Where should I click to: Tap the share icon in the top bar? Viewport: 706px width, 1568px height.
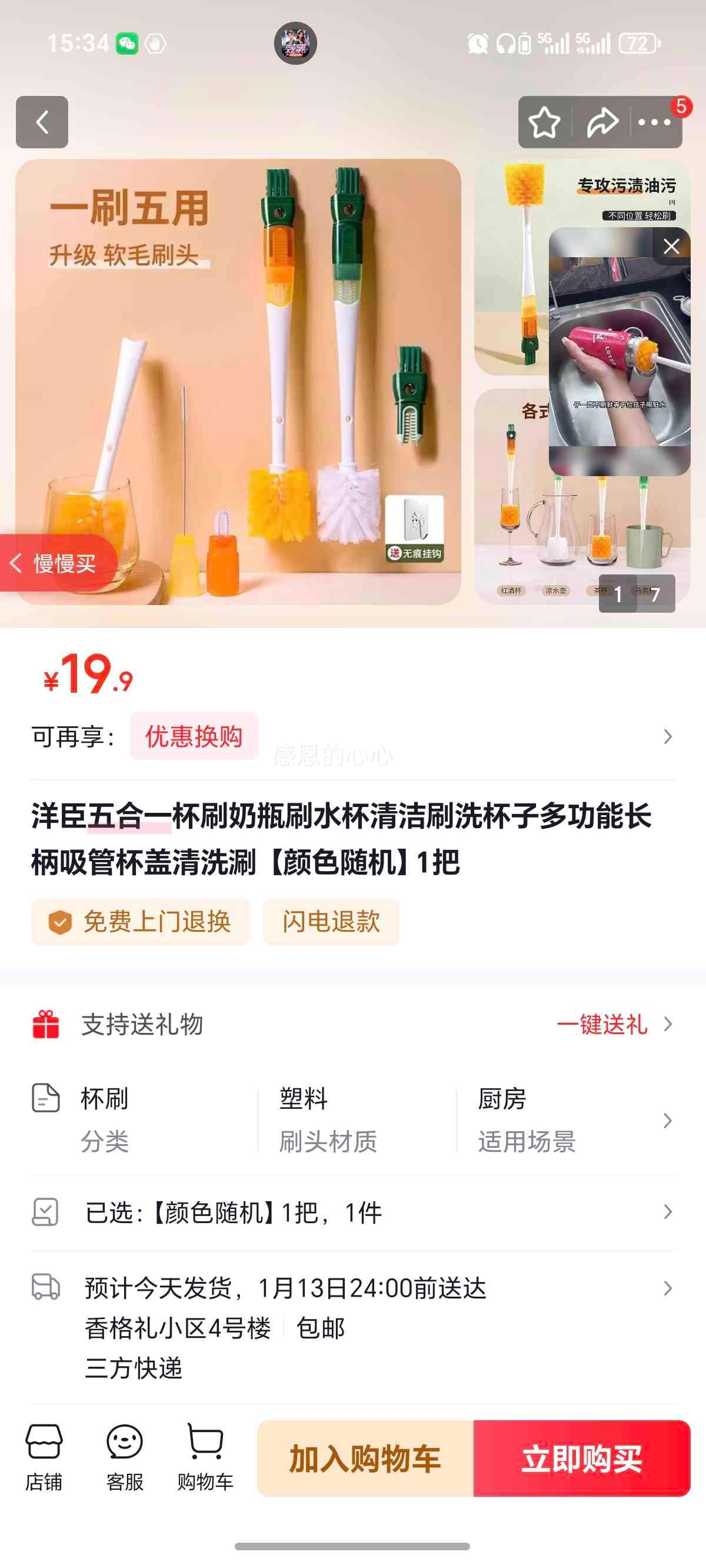click(601, 121)
